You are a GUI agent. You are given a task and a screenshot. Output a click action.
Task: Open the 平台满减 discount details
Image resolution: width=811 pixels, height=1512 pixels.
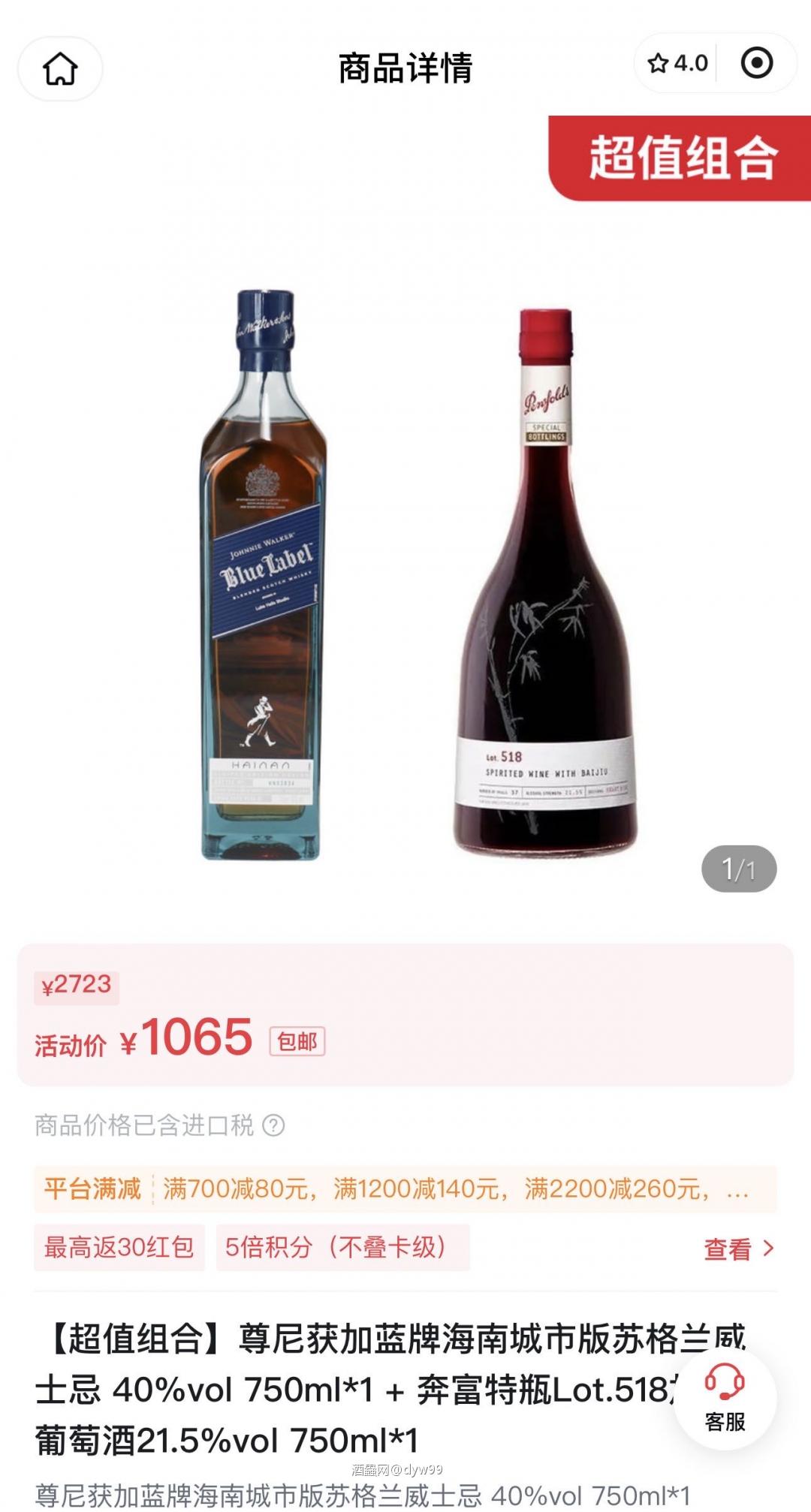click(405, 1188)
